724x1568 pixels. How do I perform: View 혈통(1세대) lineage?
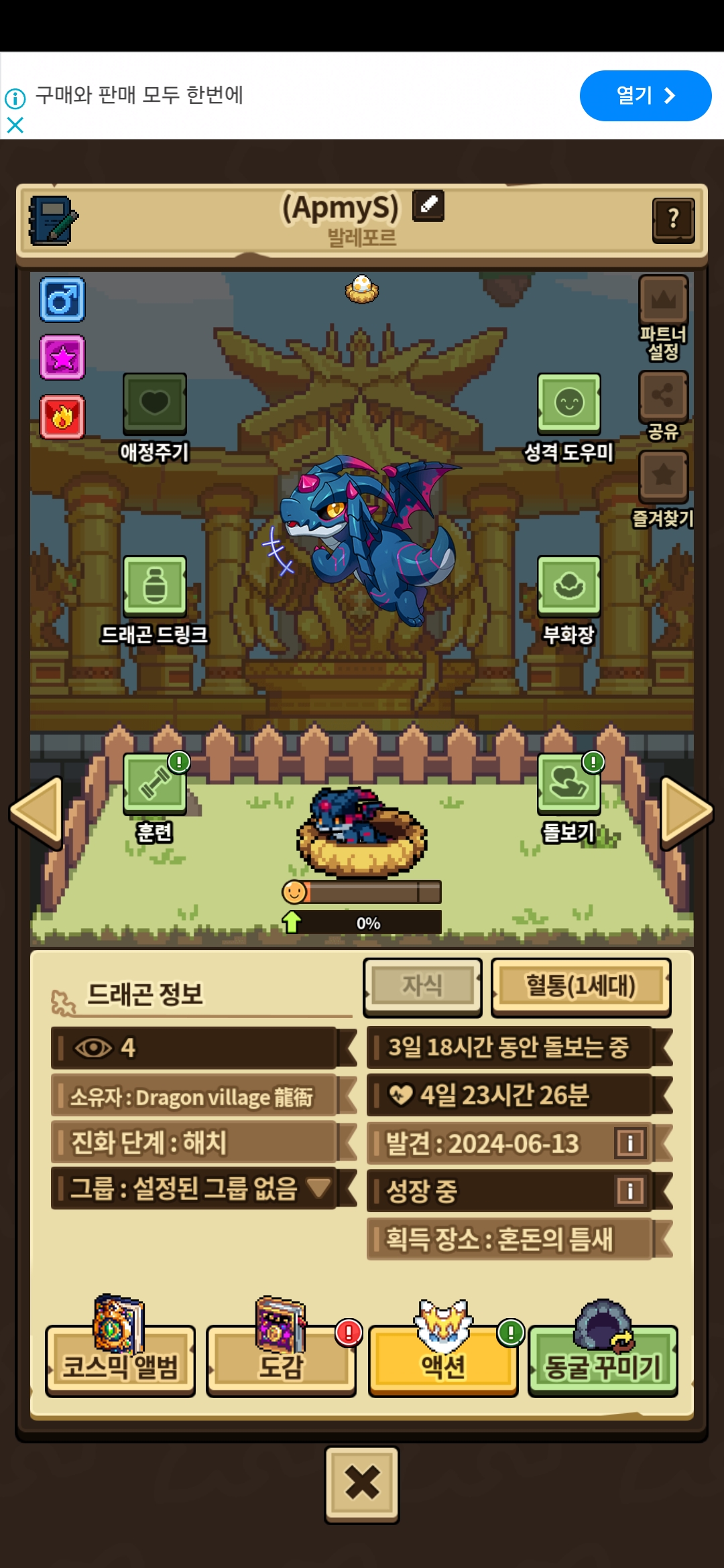point(581,987)
